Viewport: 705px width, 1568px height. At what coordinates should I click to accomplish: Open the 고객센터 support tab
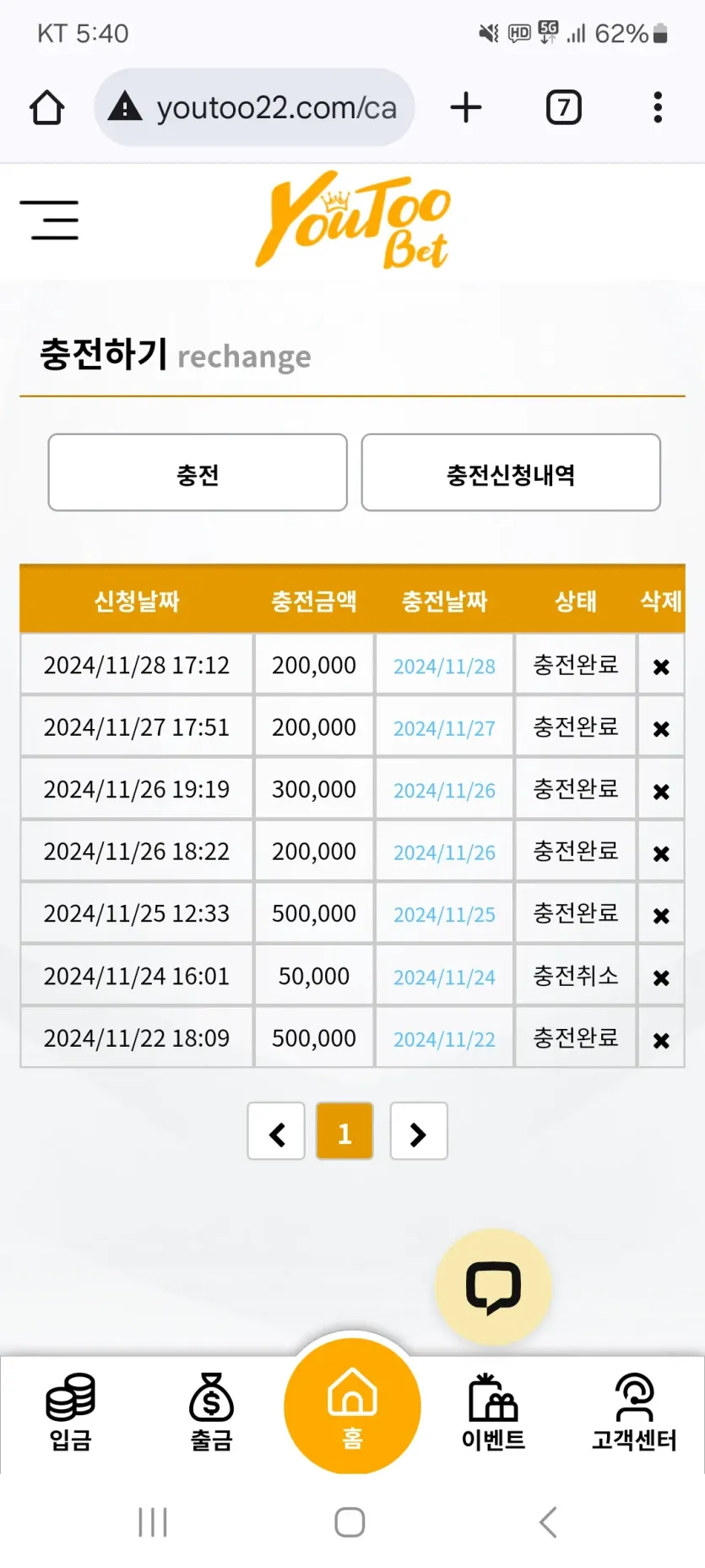click(x=634, y=1413)
